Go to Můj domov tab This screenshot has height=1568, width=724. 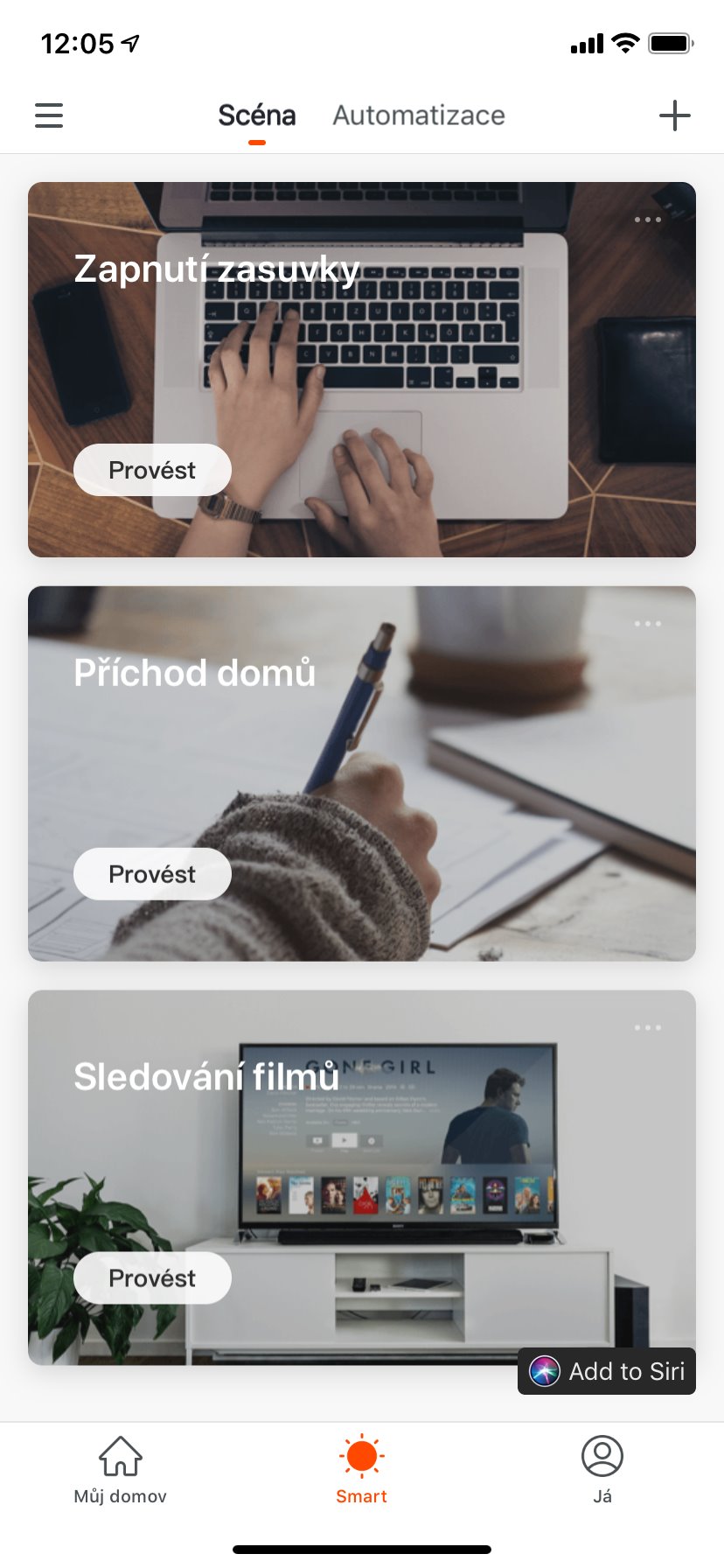pyautogui.click(x=121, y=1470)
